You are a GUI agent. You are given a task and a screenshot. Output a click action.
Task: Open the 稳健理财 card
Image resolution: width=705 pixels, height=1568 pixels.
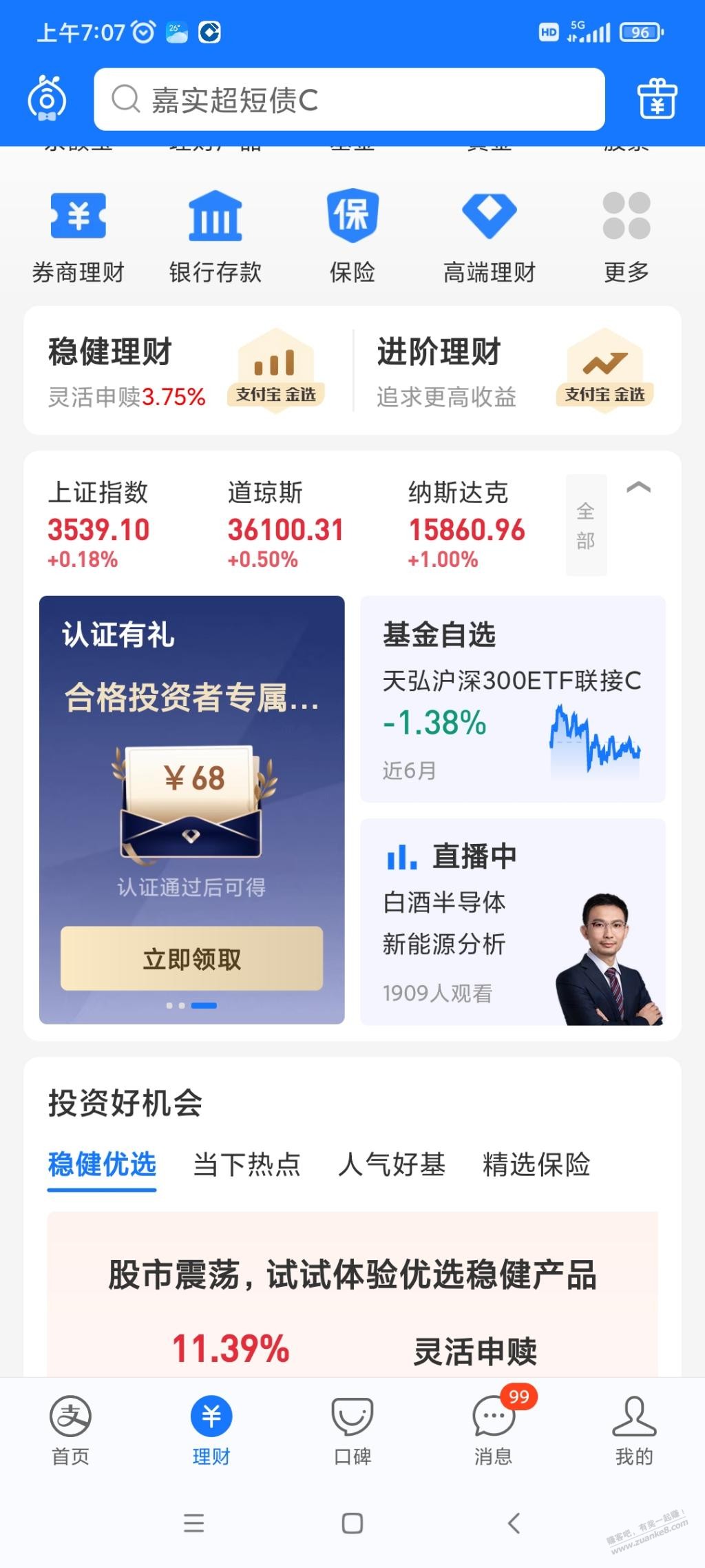pyautogui.click(x=186, y=371)
